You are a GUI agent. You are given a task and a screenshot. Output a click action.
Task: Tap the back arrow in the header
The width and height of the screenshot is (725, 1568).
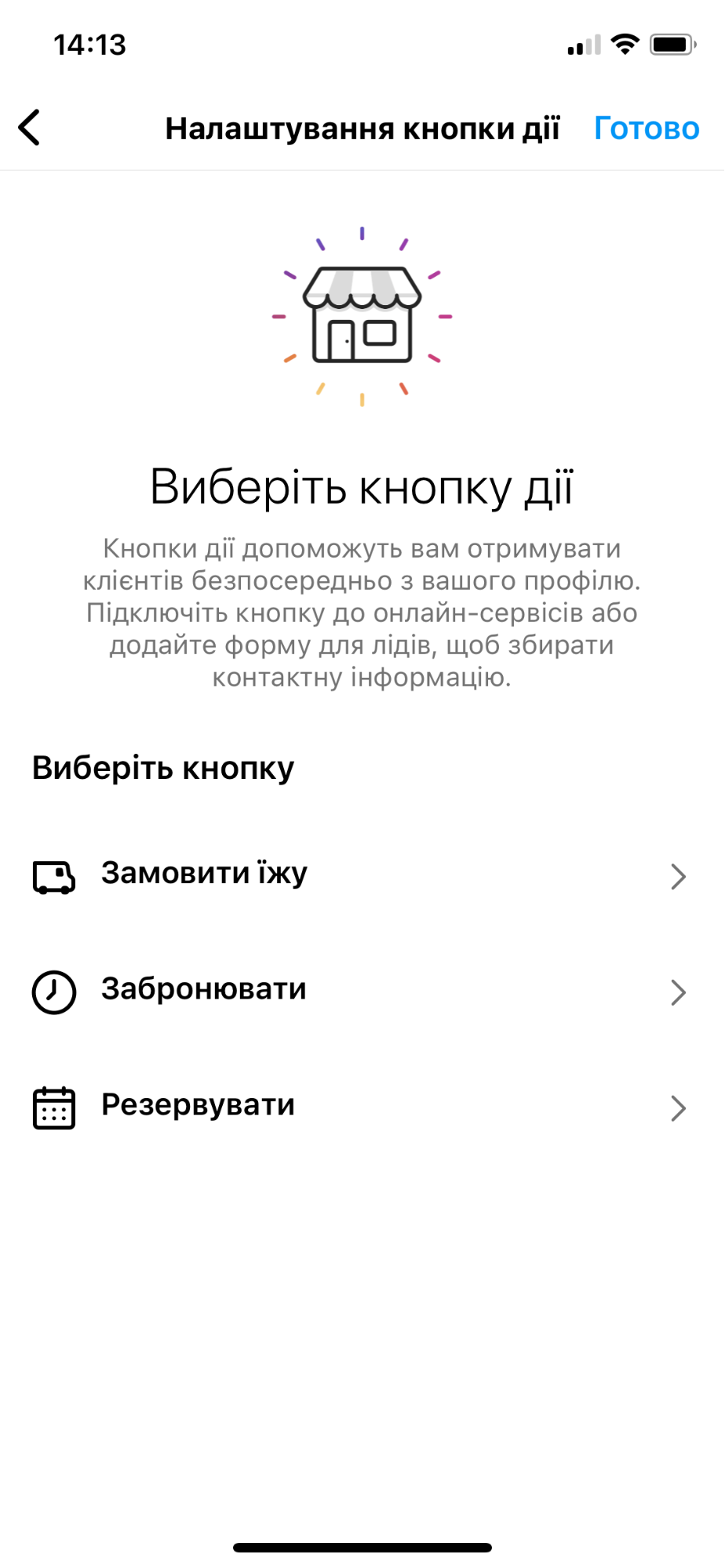click(29, 127)
